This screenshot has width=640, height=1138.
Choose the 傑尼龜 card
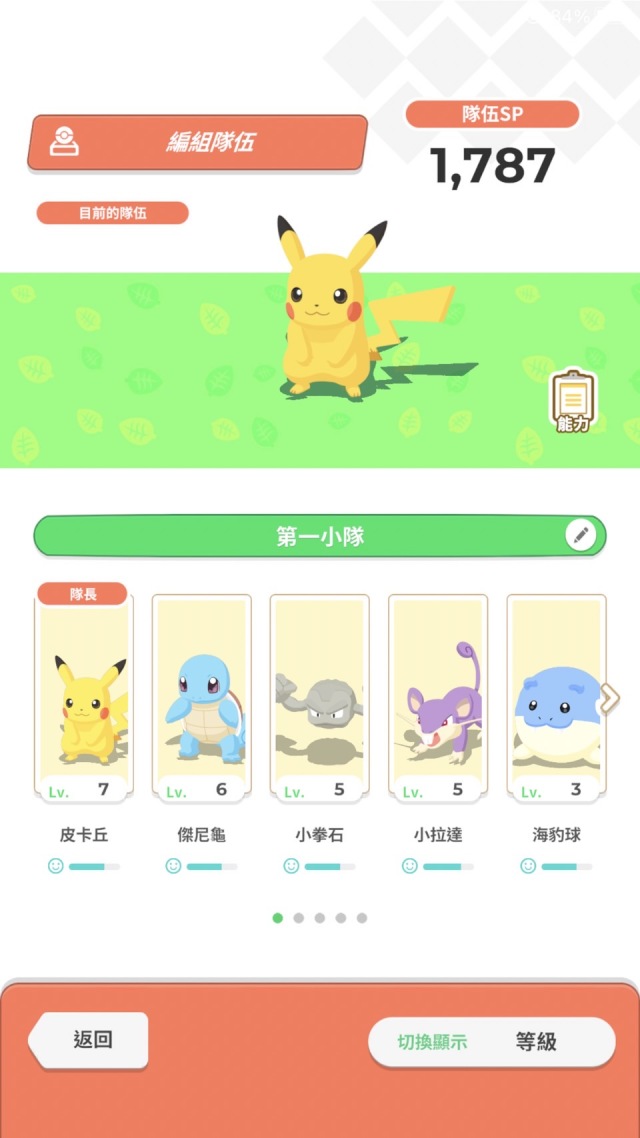click(201, 700)
